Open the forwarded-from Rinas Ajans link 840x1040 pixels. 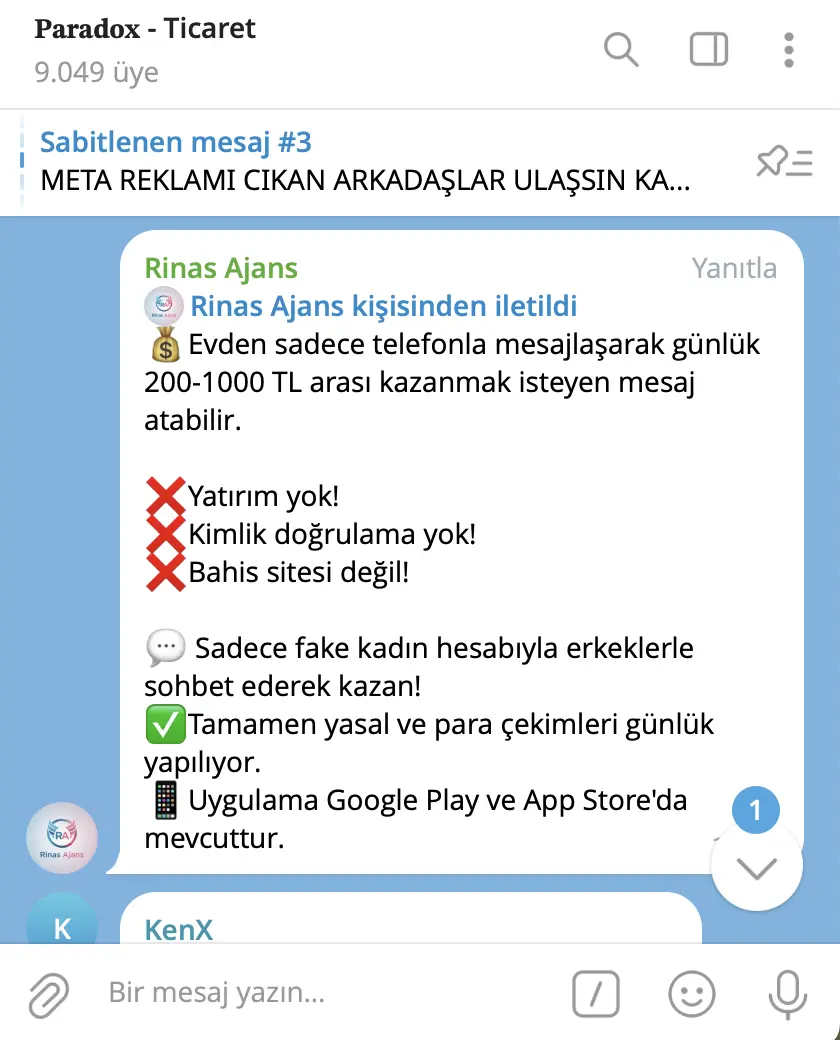[x=384, y=306]
